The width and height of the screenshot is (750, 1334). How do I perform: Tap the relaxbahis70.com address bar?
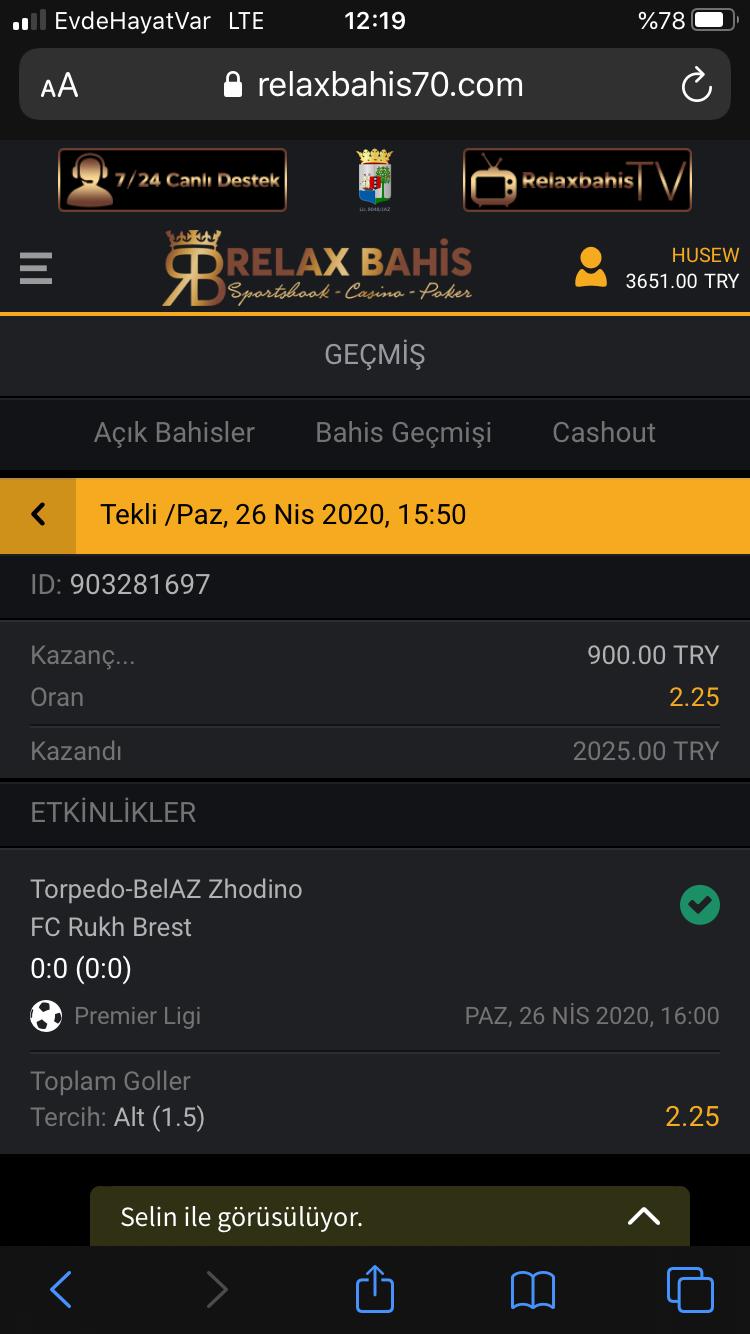[375, 85]
